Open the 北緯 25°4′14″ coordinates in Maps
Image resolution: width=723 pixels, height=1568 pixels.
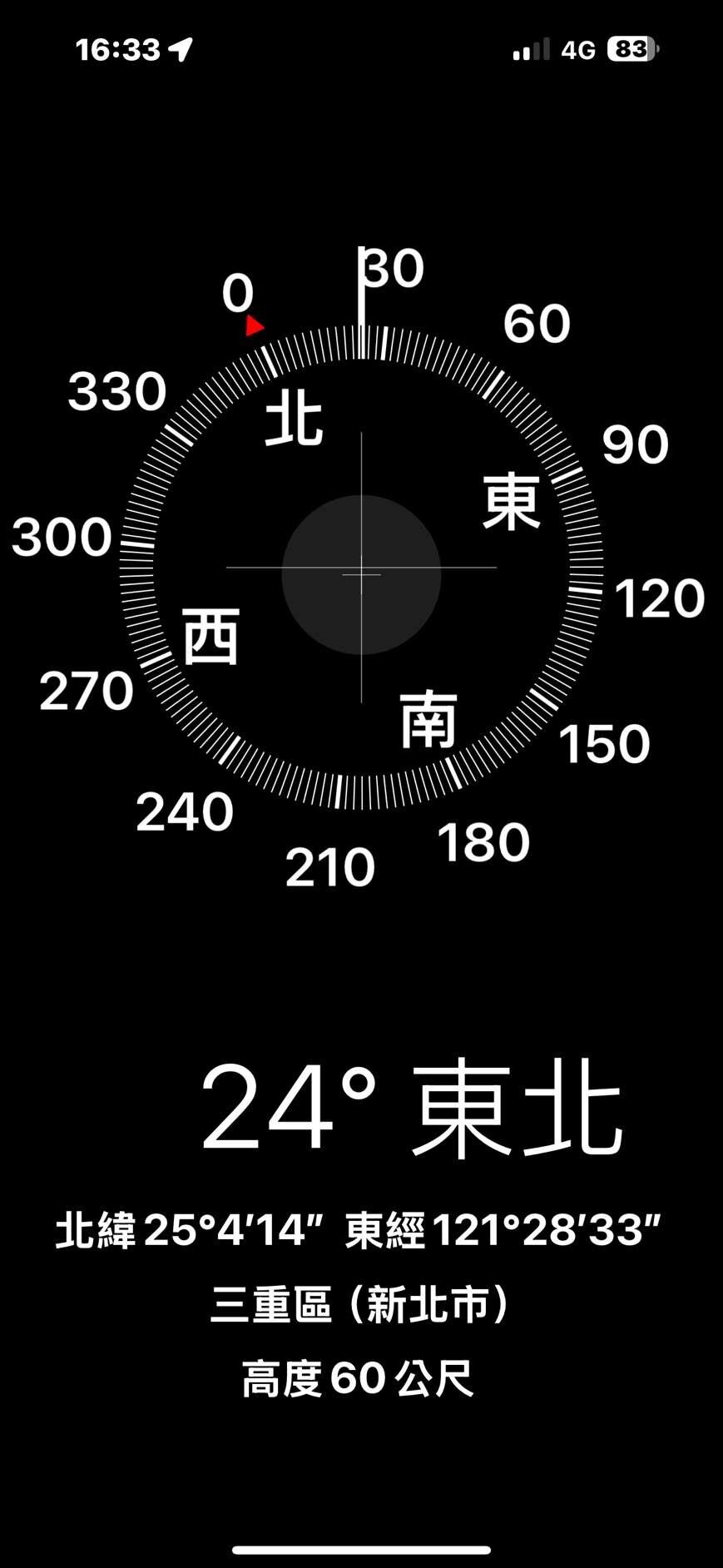pyautogui.click(x=359, y=1230)
